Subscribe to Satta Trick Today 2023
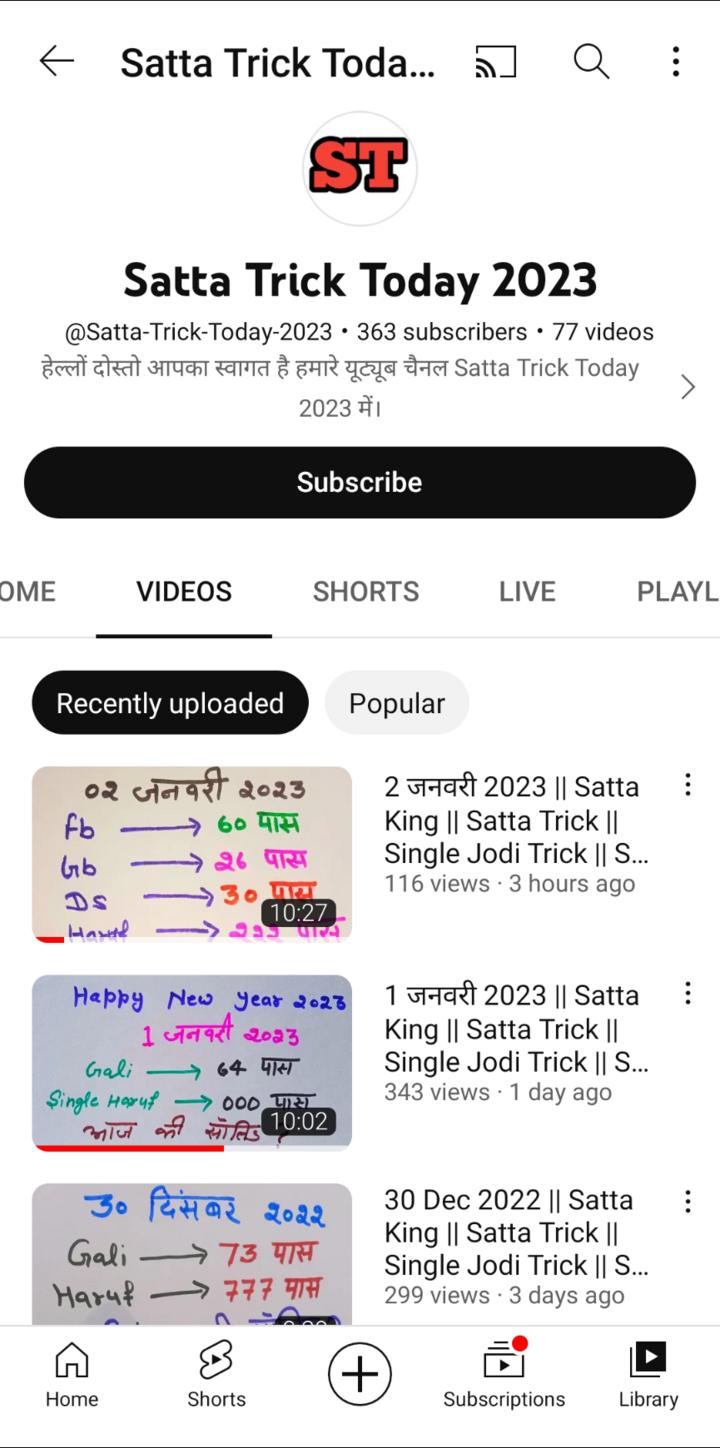This screenshot has width=720, height=1448. 360,482
